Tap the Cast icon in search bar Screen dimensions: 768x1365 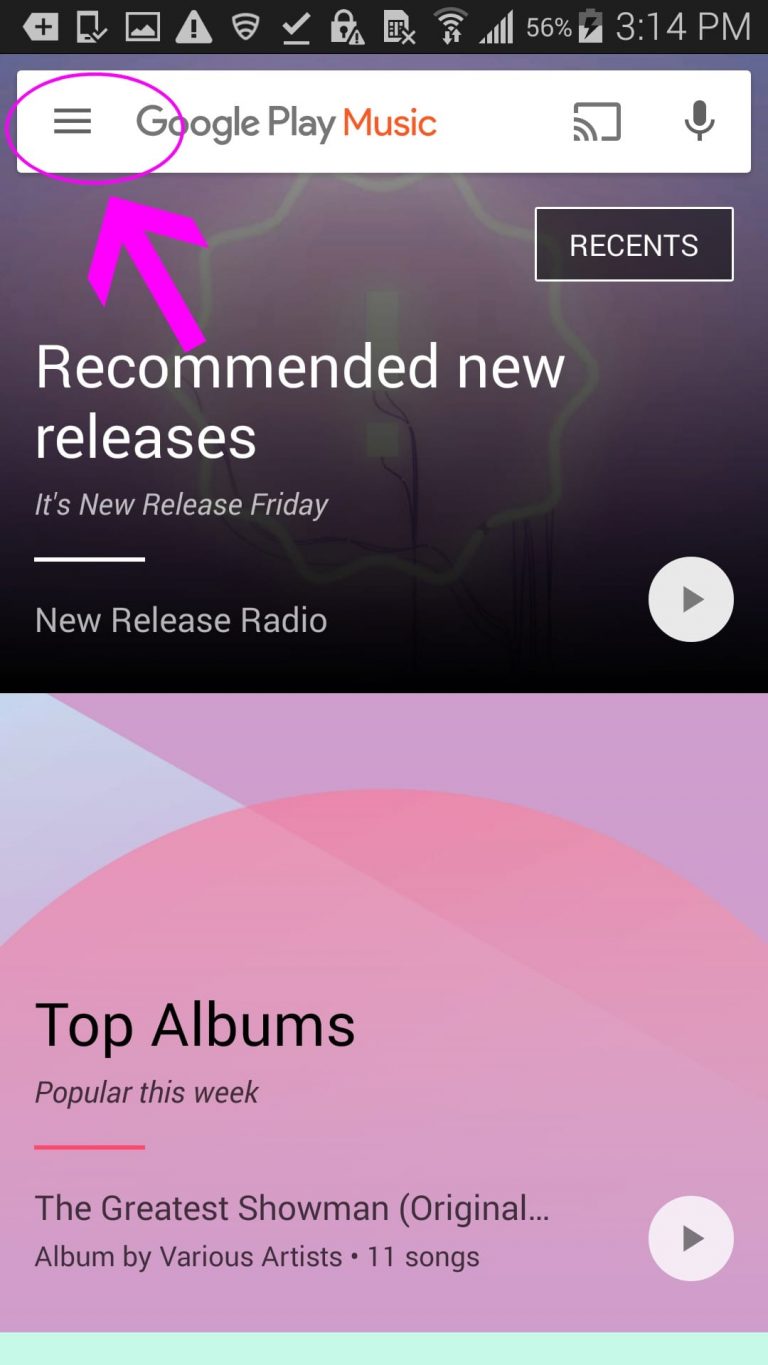tap(597, 122)
